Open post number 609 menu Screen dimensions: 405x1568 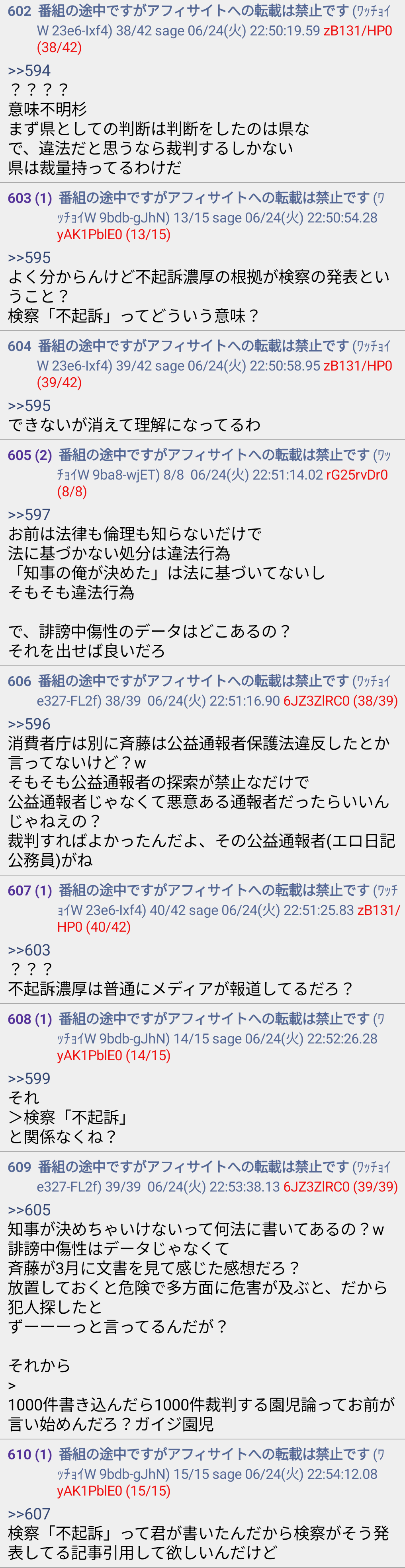coord(19,1167)
